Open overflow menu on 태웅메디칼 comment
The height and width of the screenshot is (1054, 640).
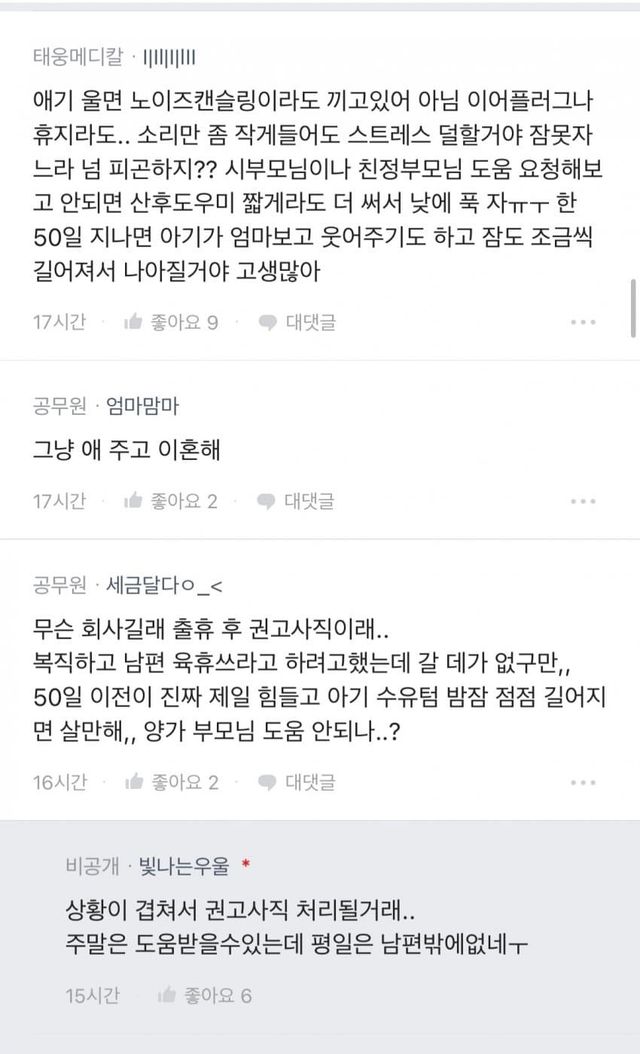583,323
